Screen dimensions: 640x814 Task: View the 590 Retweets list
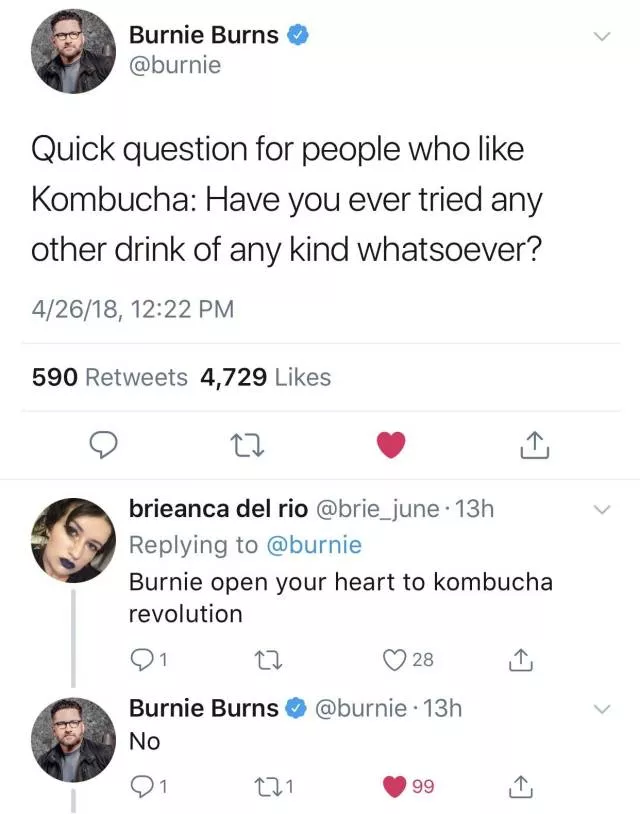[110, 377]
